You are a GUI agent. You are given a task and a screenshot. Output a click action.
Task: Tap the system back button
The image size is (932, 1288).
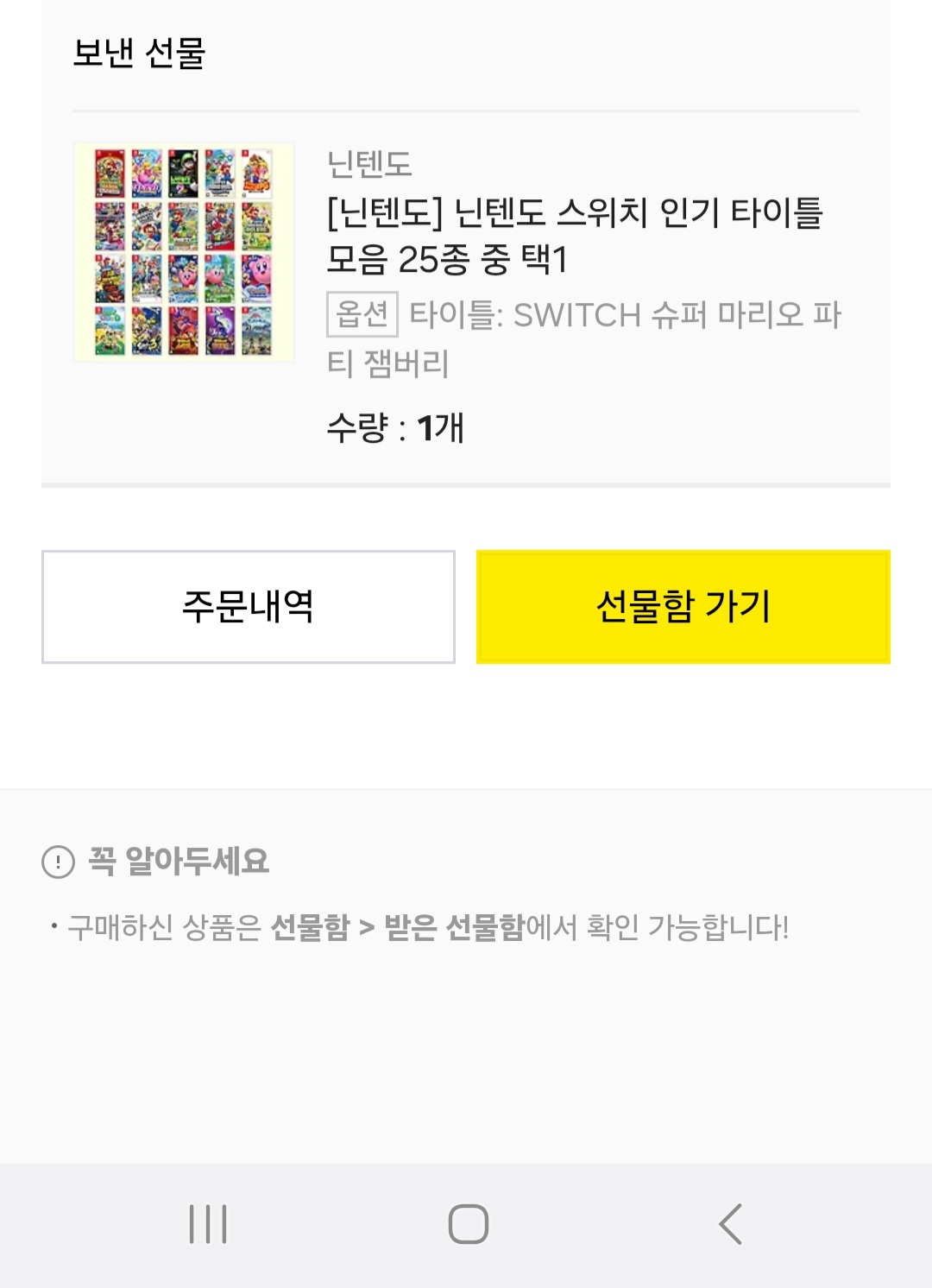pos(730,1224)
